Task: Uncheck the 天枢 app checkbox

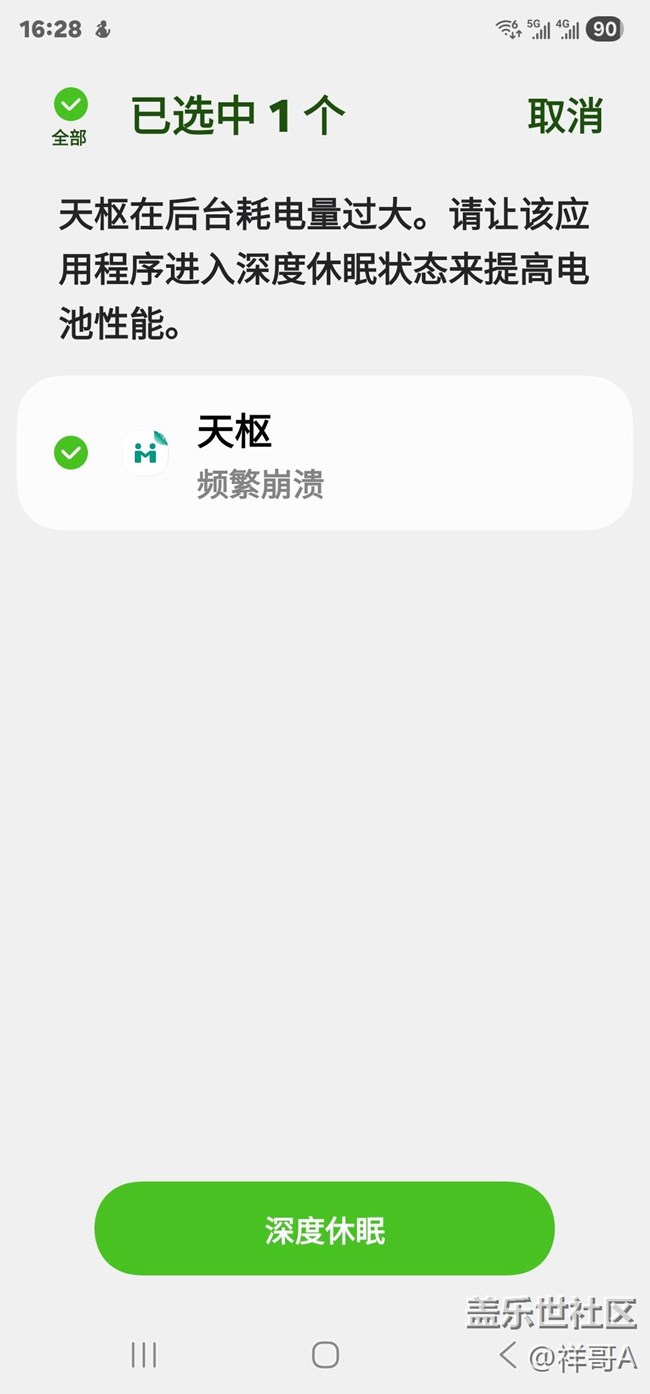Action: pos(71,453)
